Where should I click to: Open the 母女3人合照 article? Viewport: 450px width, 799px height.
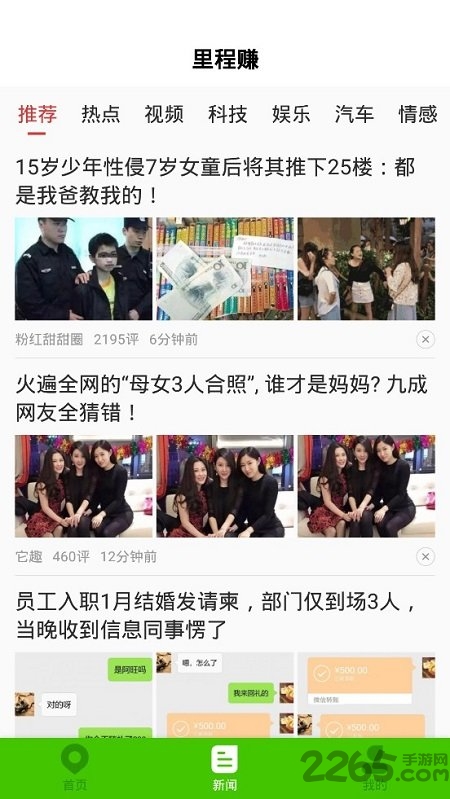[221, 398]
